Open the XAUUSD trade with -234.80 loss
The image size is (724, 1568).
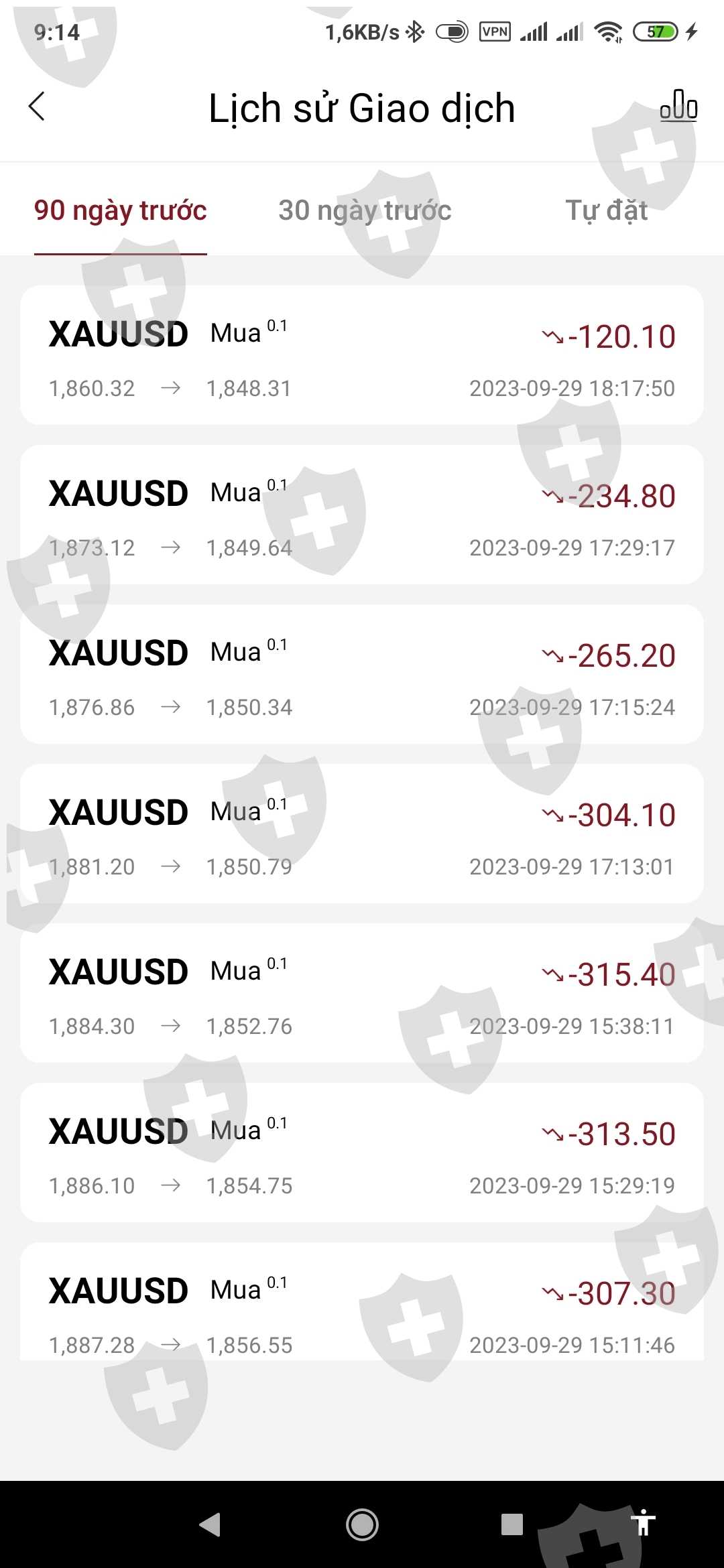pyautogui.click(x=362, y=515)
